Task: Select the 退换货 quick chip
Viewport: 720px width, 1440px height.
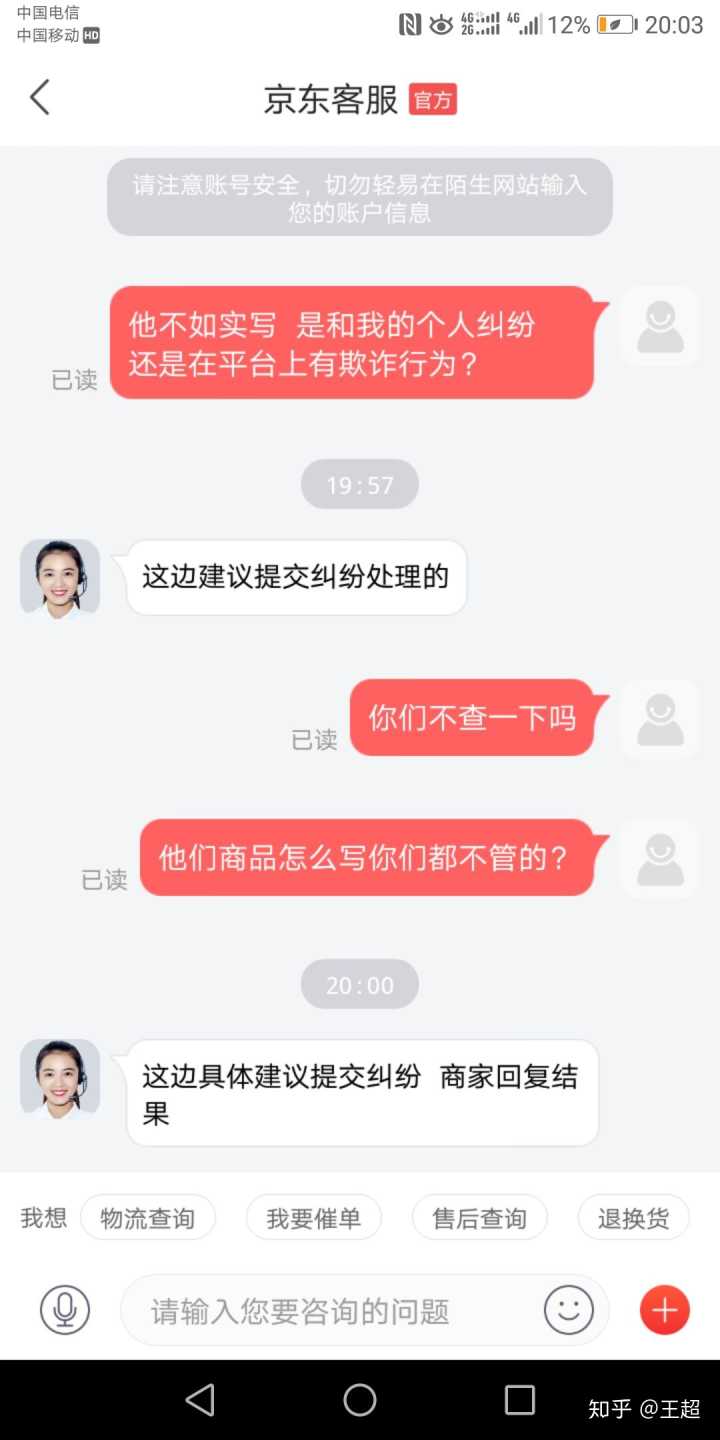Action: (633, 1218)
